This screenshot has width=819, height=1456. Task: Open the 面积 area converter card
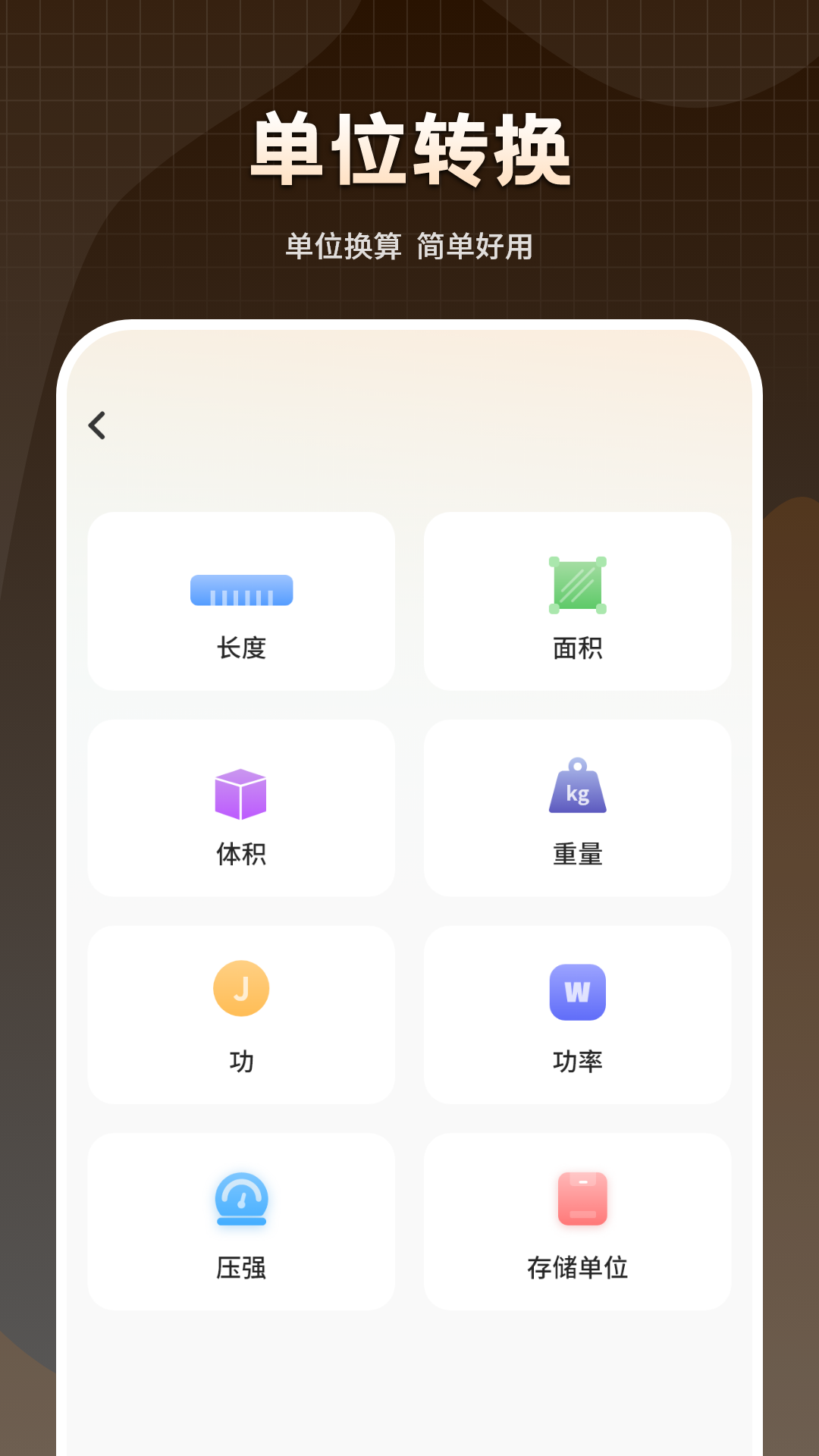(578, 601)
